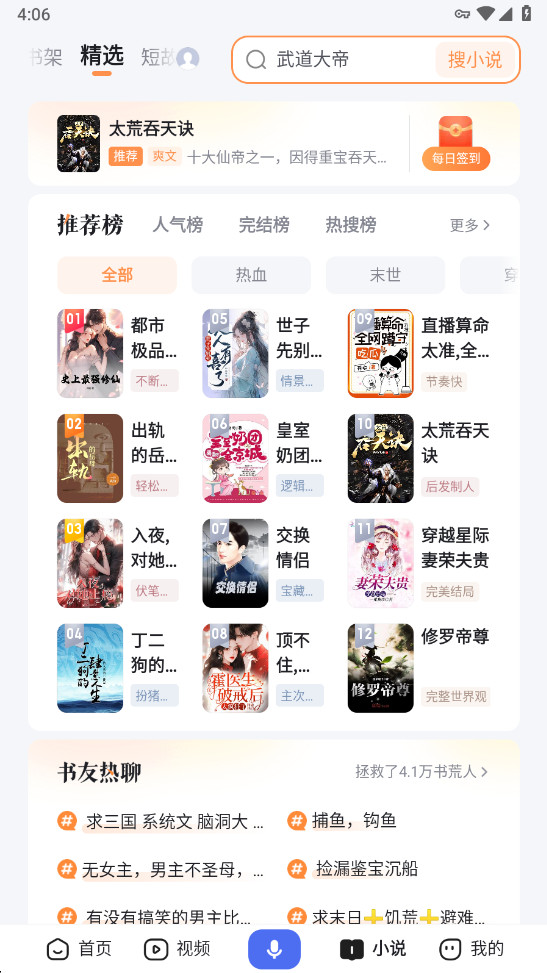Screen dimensions: 547x973
Task: Open the 我的 profile tab
Action: tap(471, 949)
